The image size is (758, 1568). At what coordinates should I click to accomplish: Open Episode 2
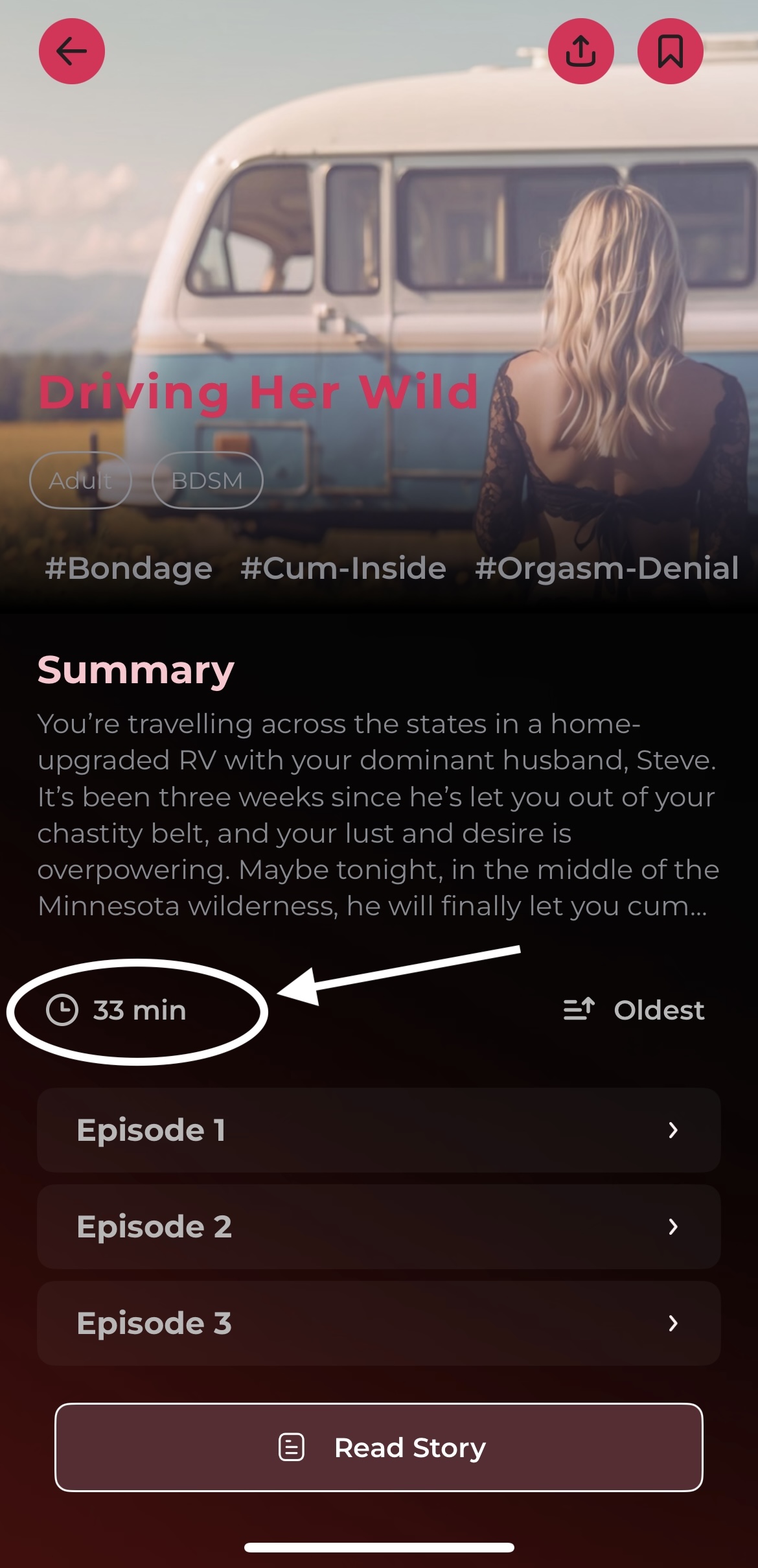click(x=378, y=1226)
